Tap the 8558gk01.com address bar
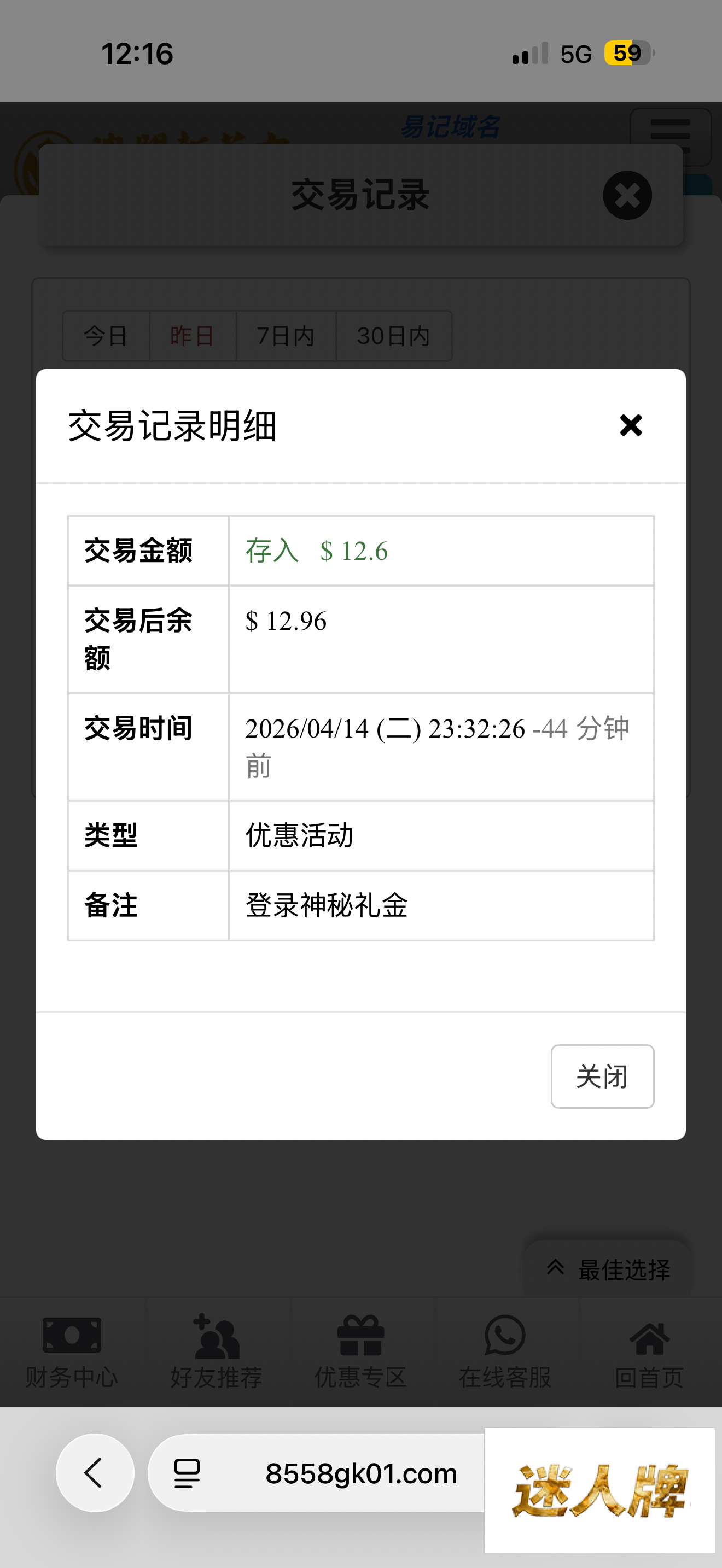This screenshot has height=1568, width=722. click(x=360, y=1473)
